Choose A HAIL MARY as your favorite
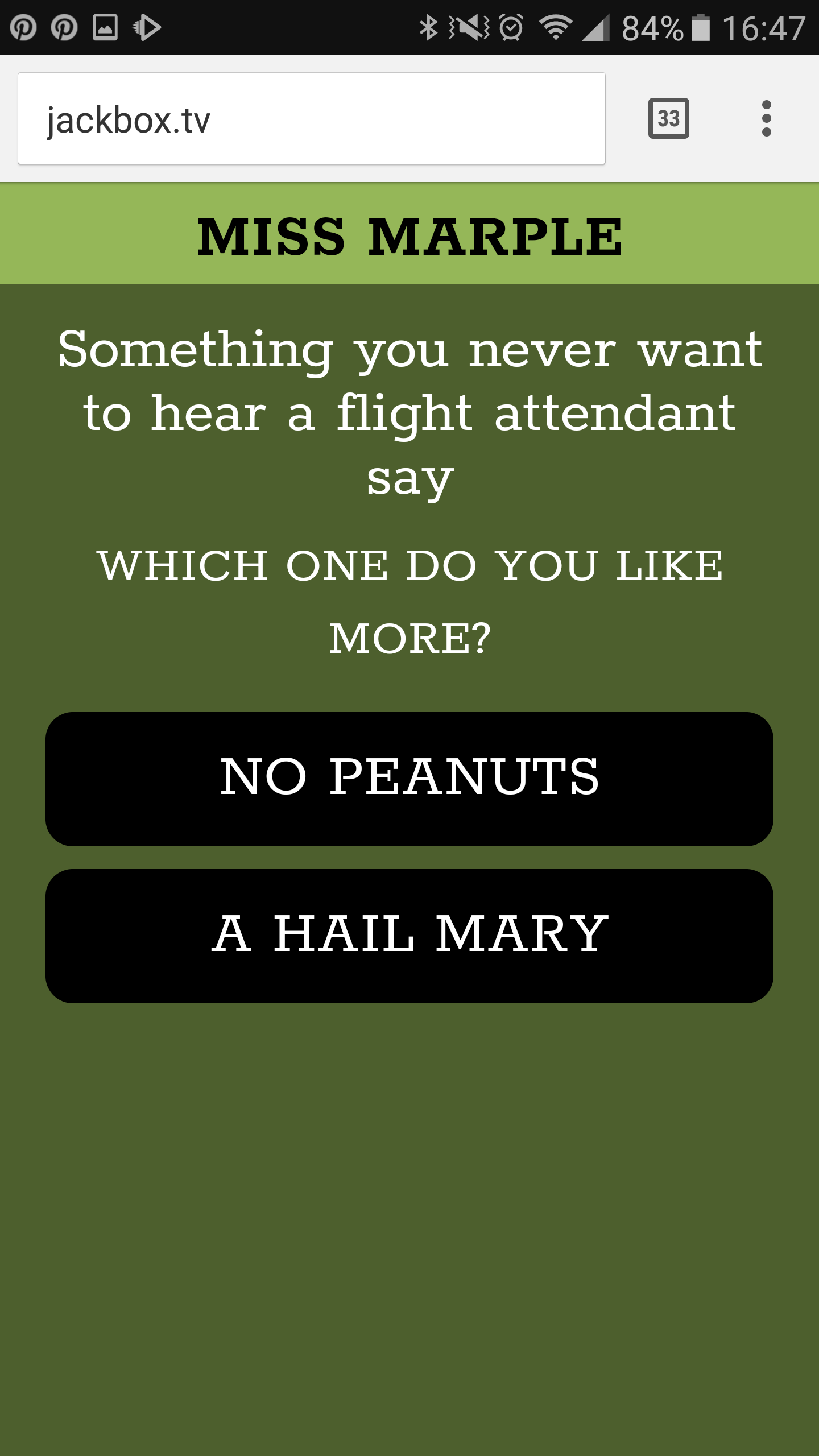The width and height of the screenshot is (819, 1456). [409, 936]
